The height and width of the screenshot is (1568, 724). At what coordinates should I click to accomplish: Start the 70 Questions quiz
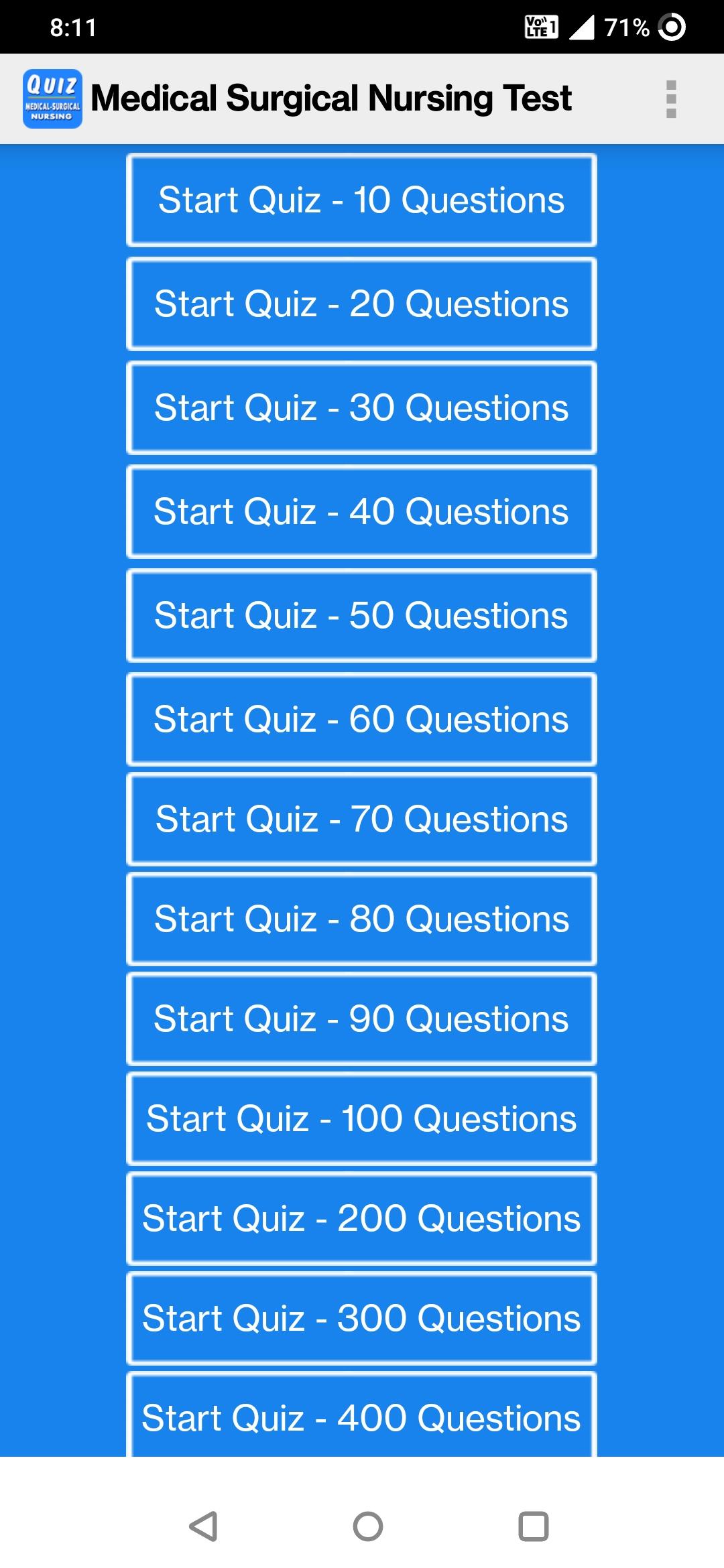coord(361,820)
